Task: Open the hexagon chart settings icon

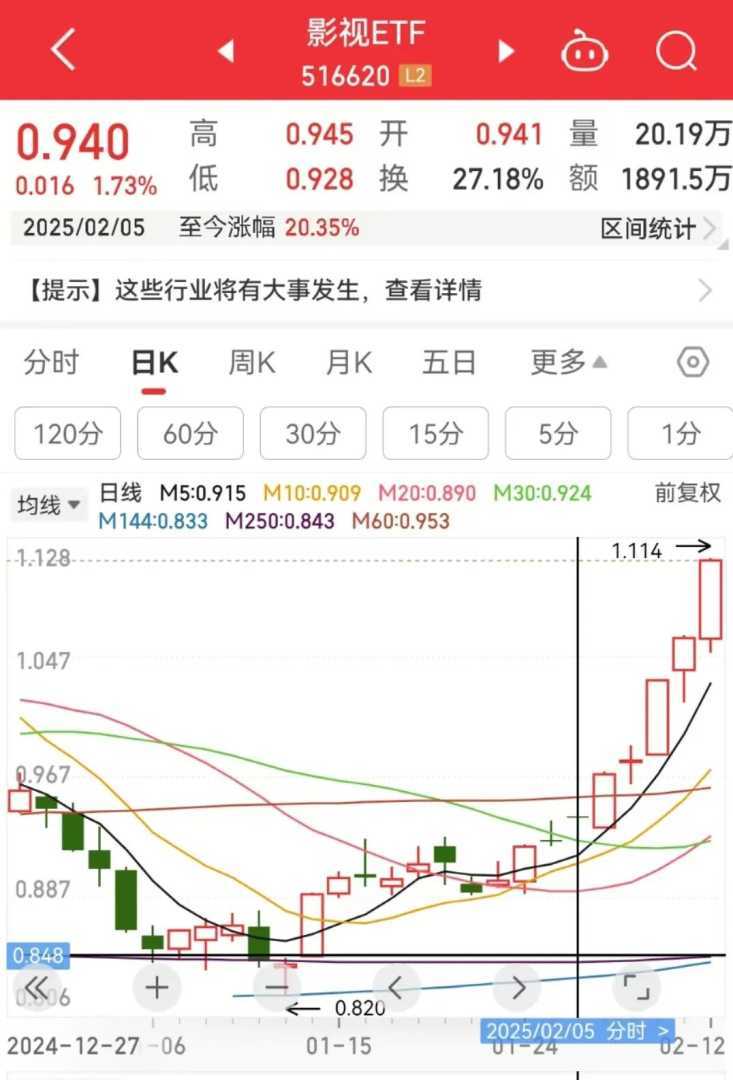Action: click(x=693, y=362)
